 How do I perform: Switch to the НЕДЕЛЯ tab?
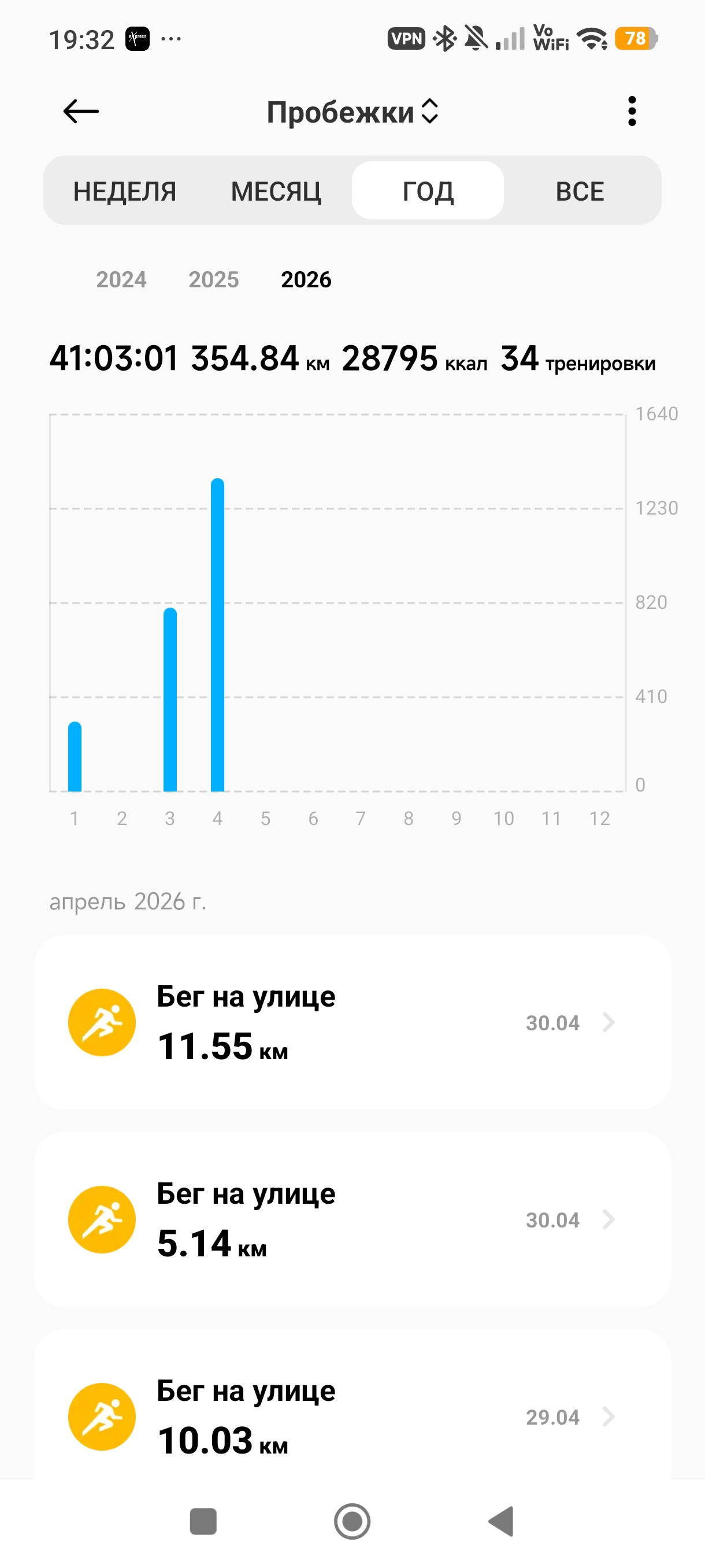[125, 191]
